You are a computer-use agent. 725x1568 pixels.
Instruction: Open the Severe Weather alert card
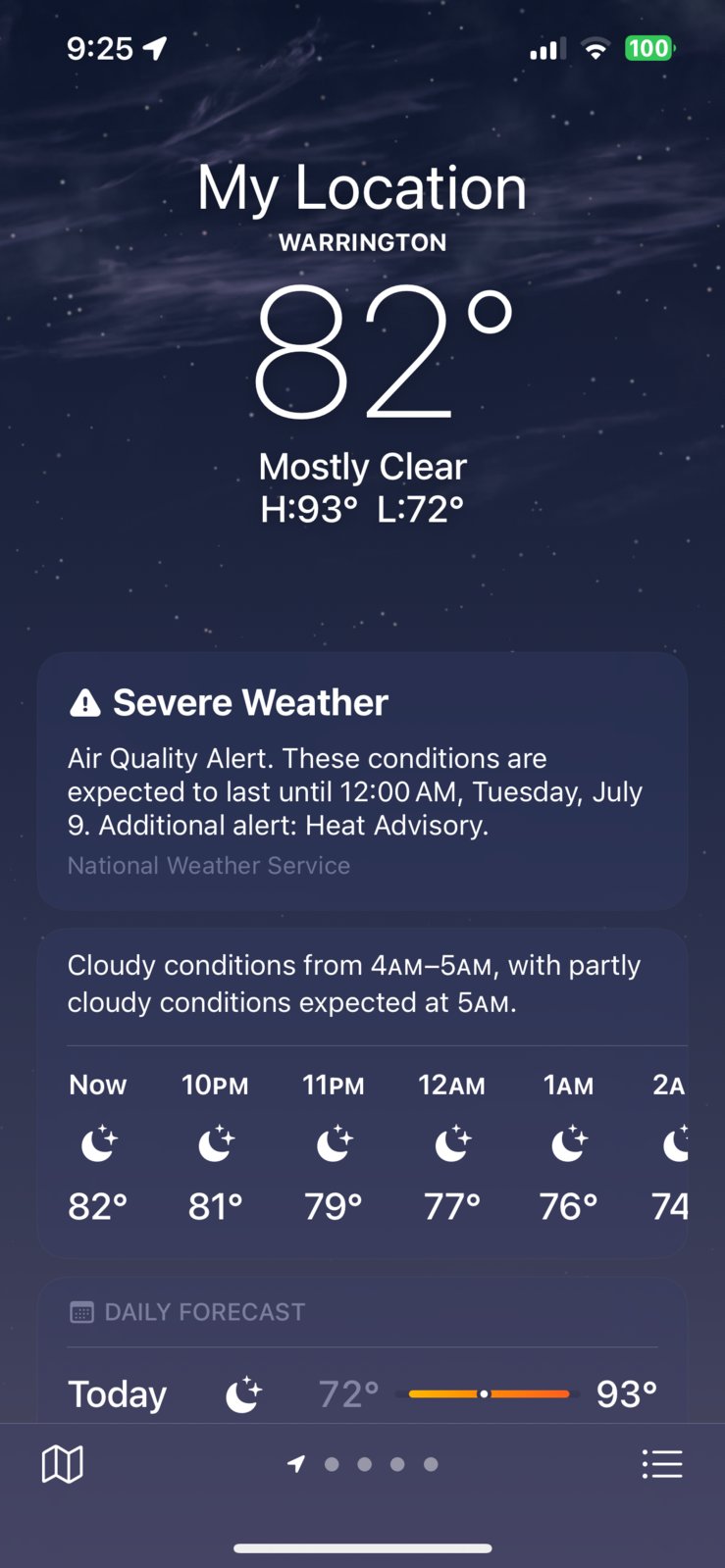pos(362,781)
